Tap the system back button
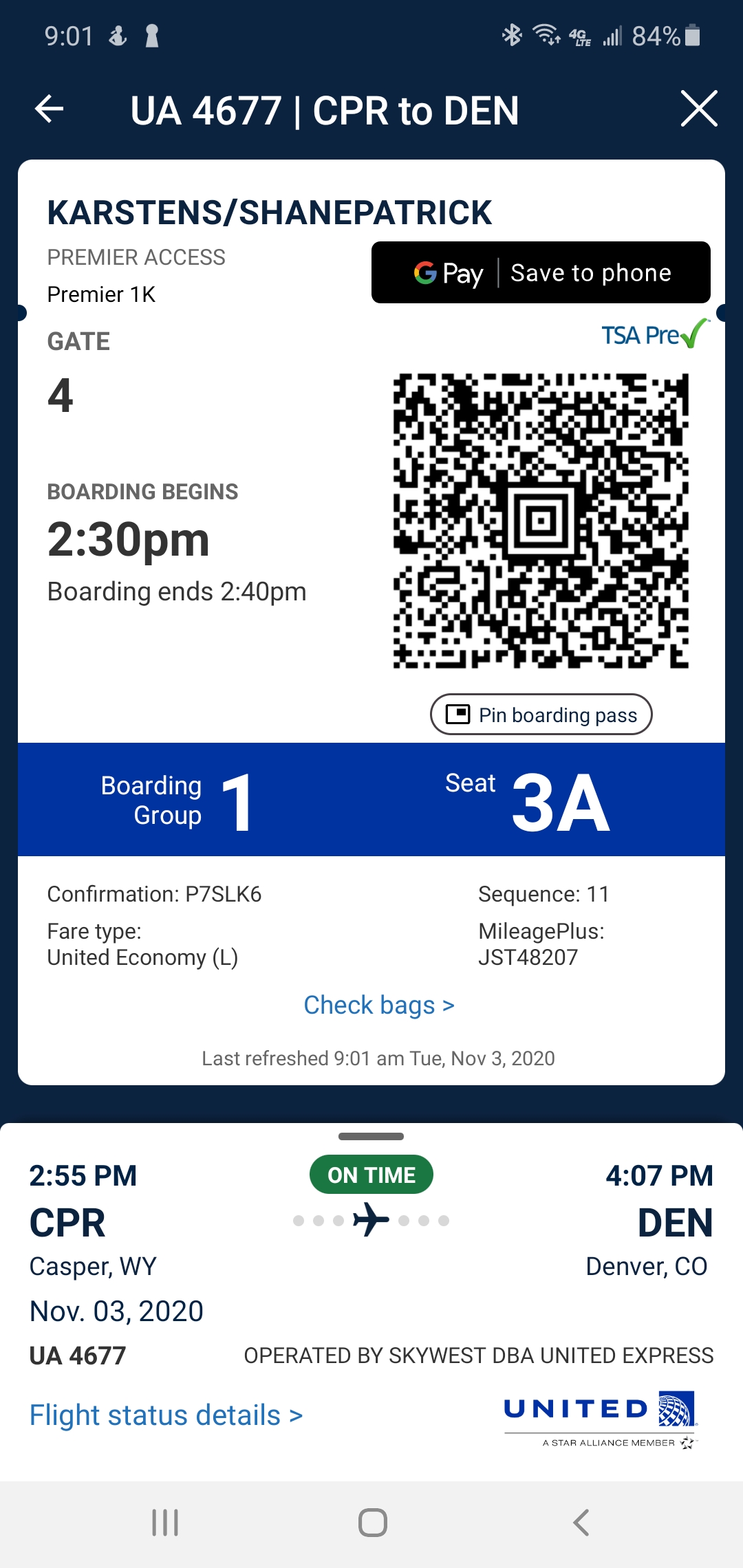This screenshot has height=1568, width=743. [x=581, y=1523]
